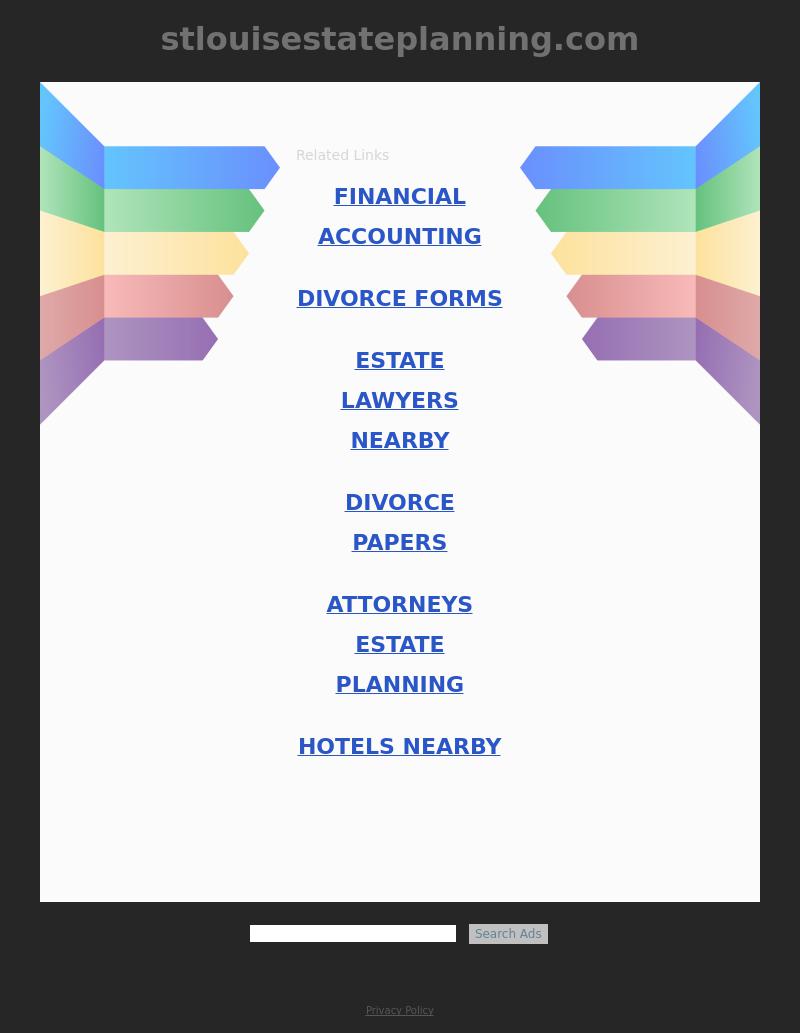Click the Related Links heading
The image size is (800, 1033).
(x=342, y=155)
